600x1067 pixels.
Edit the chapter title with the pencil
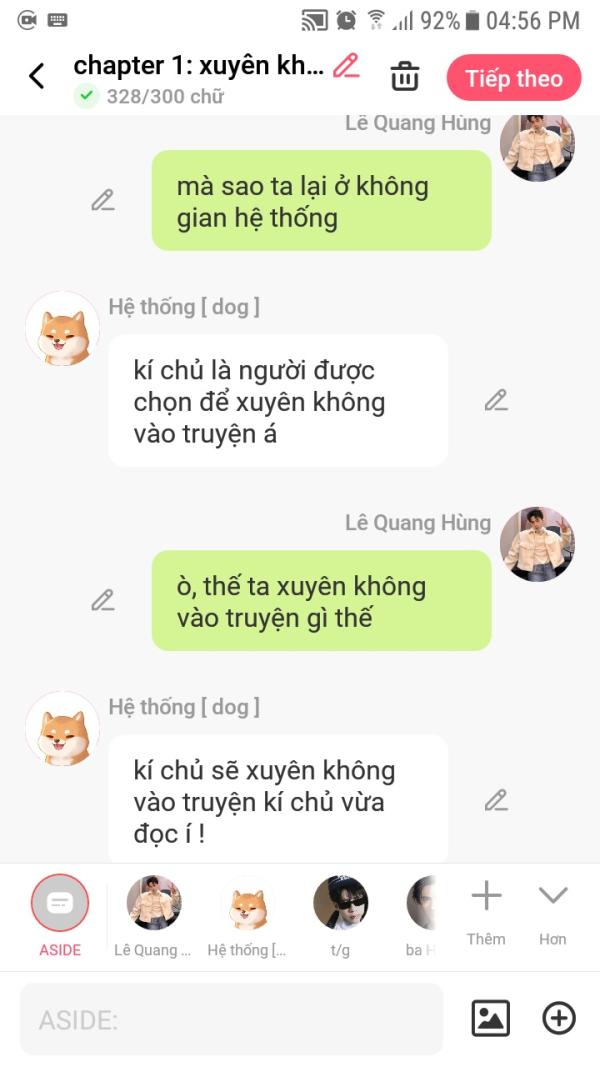pos(346,66)
